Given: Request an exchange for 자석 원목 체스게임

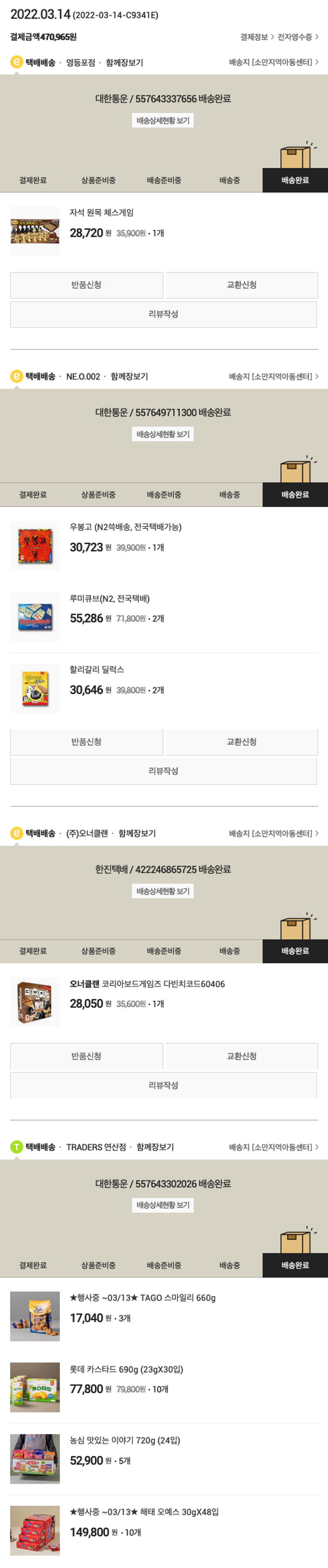Looking at the screenshot, I should 241,285.
